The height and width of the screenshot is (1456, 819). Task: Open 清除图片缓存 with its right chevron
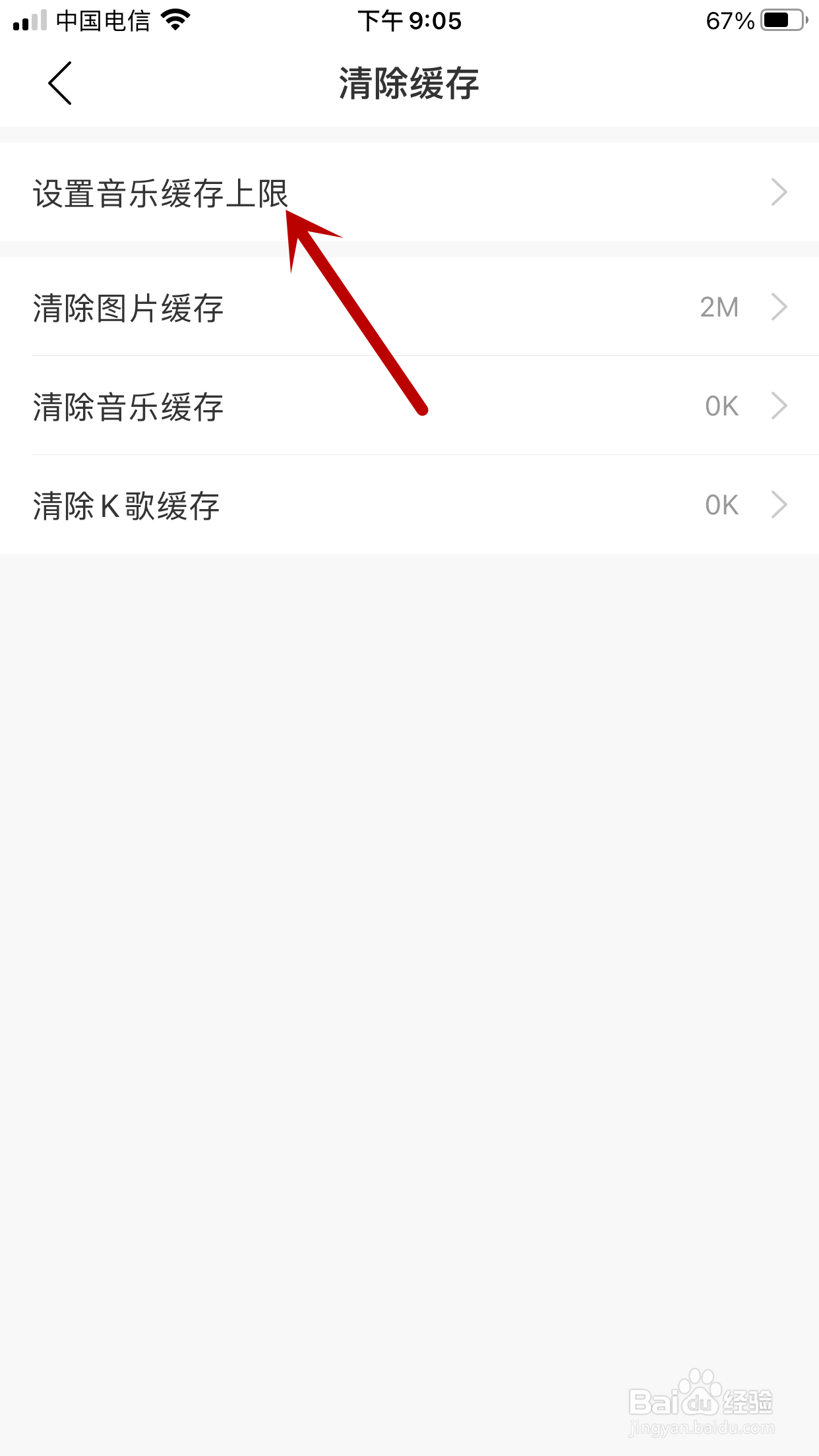pyautogui.click(x=780, y=306)
